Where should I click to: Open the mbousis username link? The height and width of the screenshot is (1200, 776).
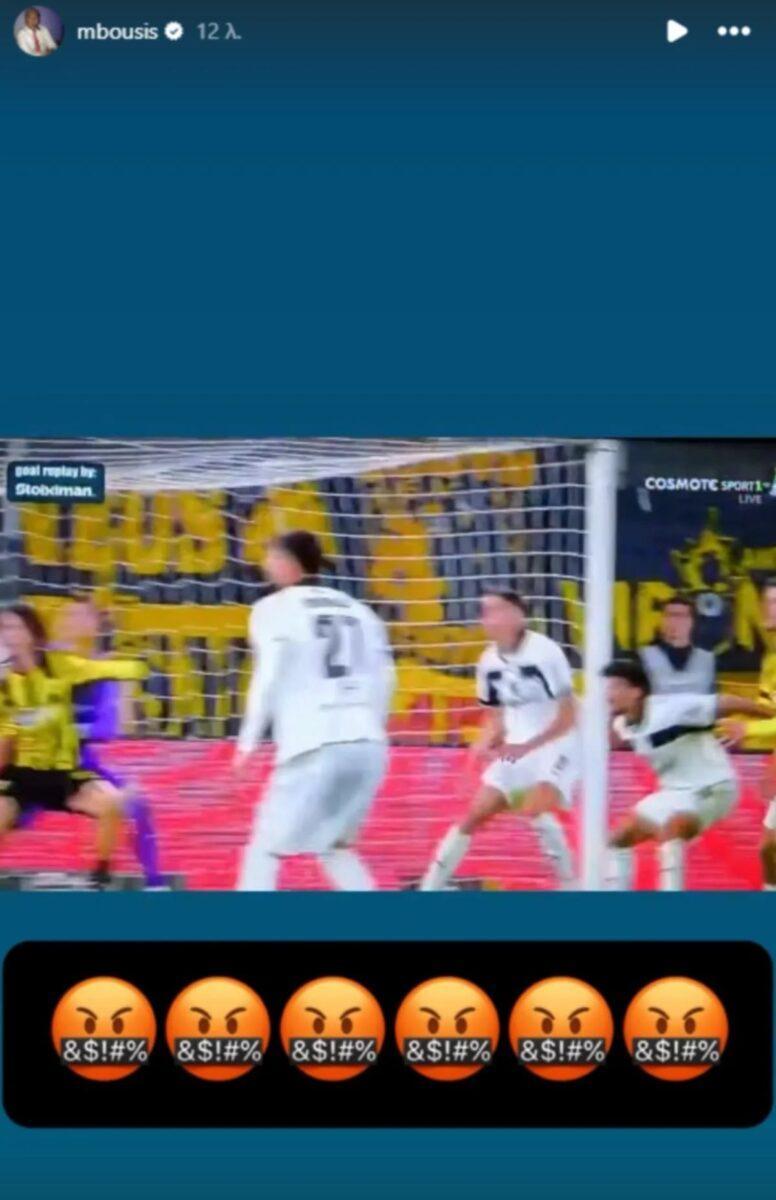(x=117, y=32)
